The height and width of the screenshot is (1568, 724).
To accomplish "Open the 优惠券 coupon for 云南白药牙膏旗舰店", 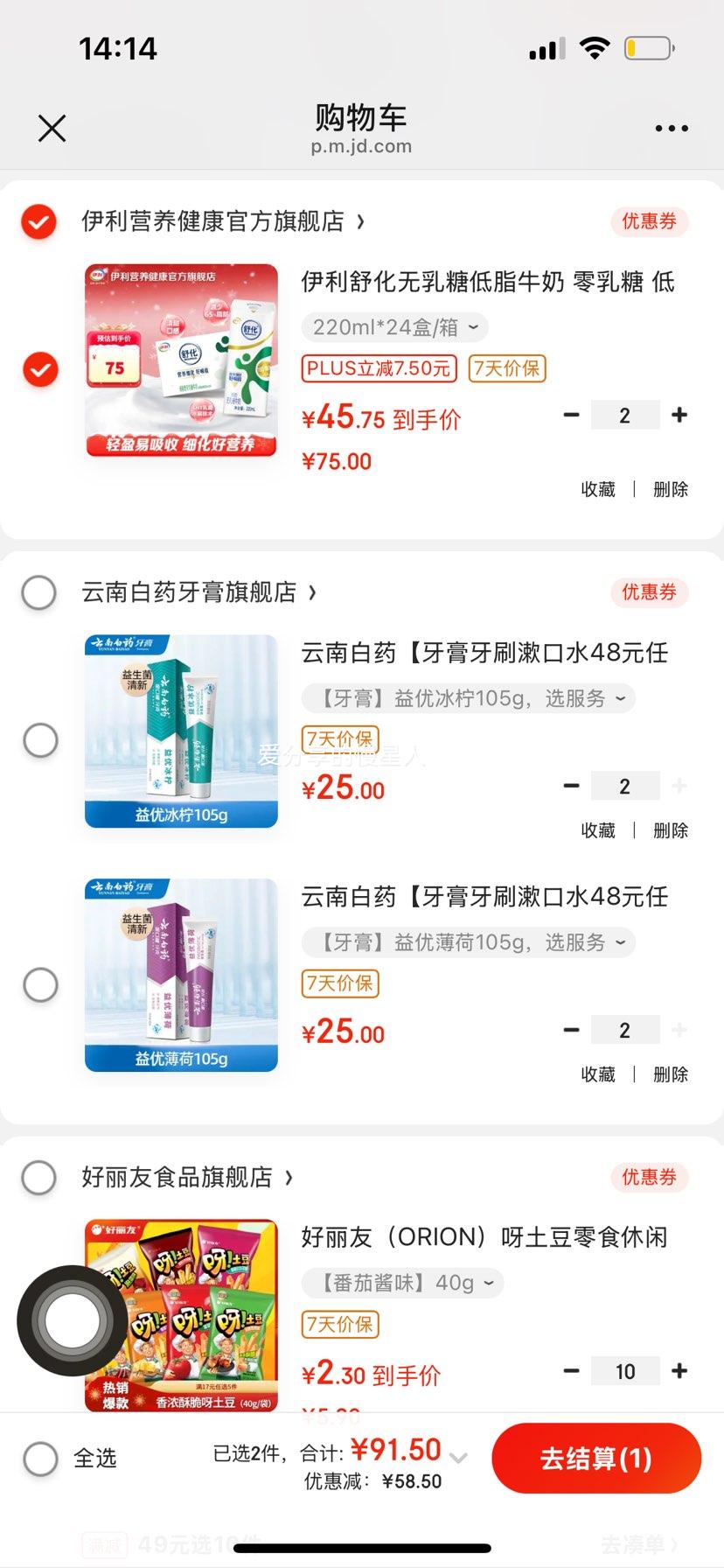I will (649, 592).
